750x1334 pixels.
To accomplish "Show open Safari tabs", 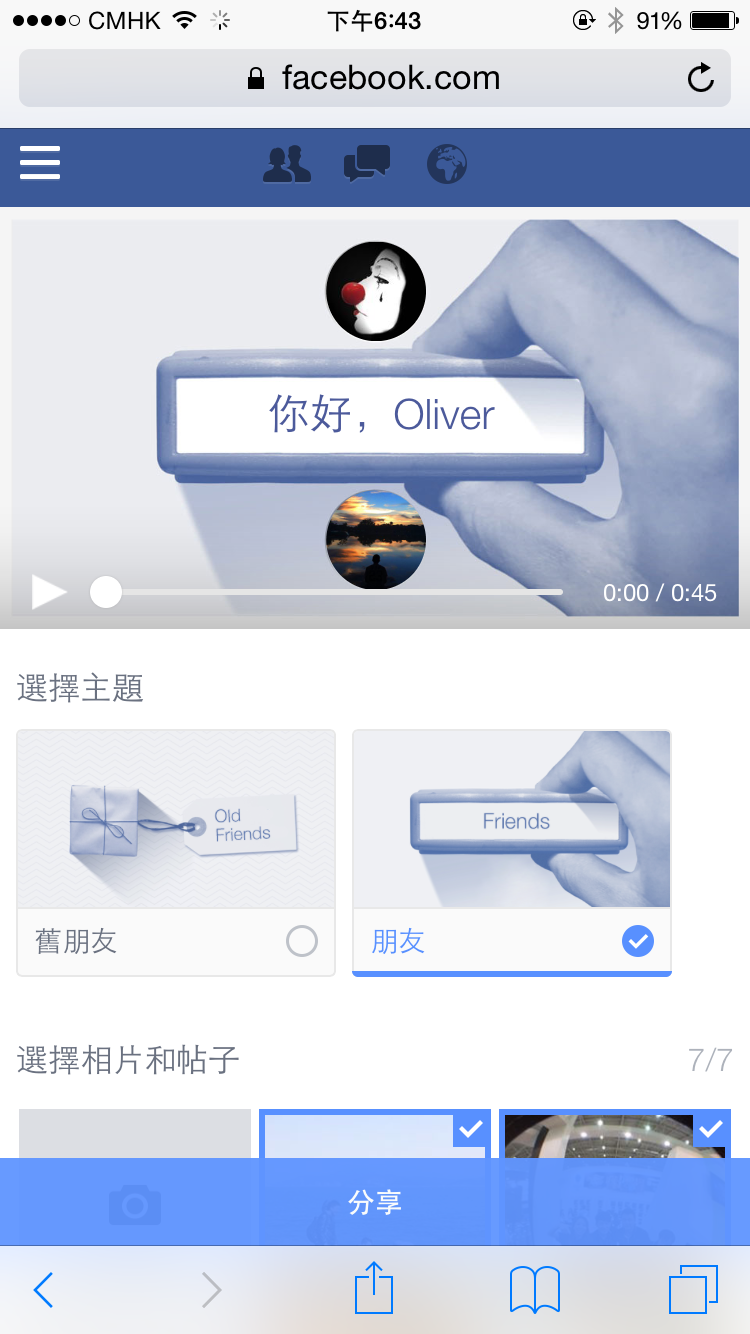I will 693,1289.
